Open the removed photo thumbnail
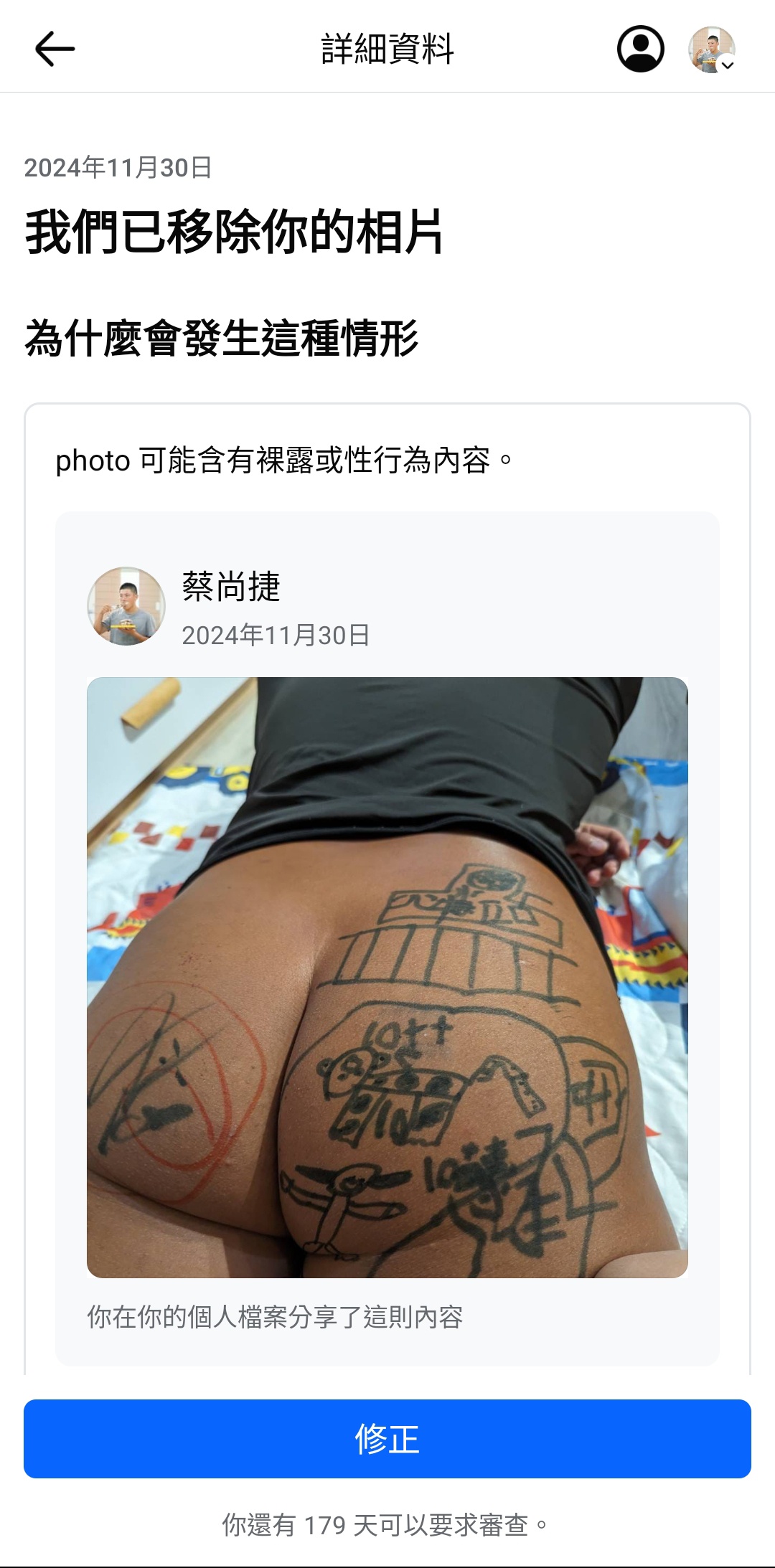Image resolution: width=775 pixels, height=1568 pixels. [x=387, y=977]
